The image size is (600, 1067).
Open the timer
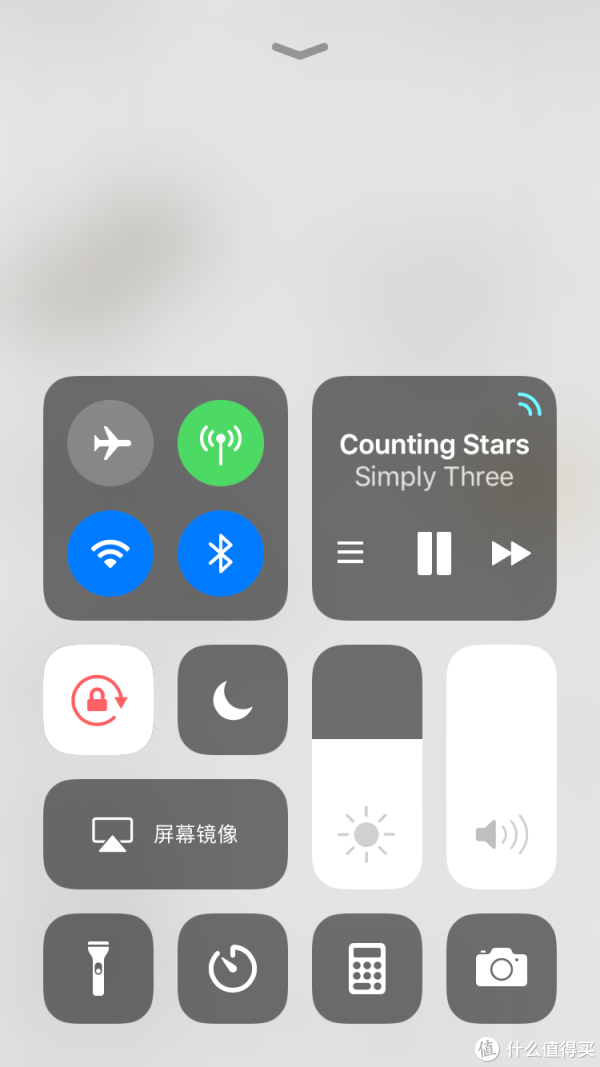pos(233,968)
